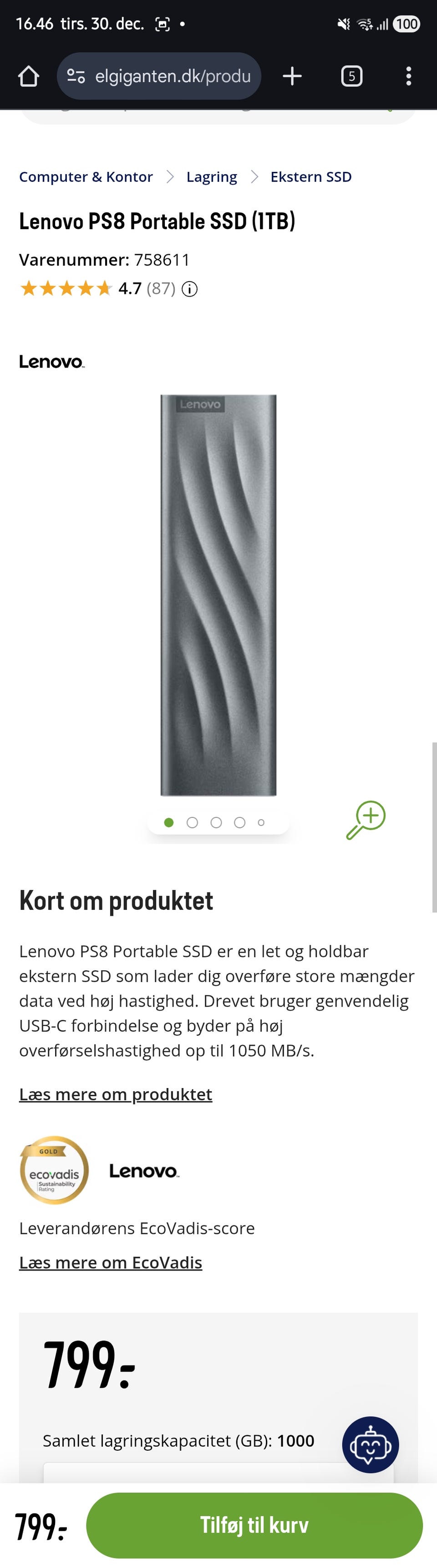Open the tab switcher showing 5 tabs
437x1568 pixels.
(x=351, y=77)
